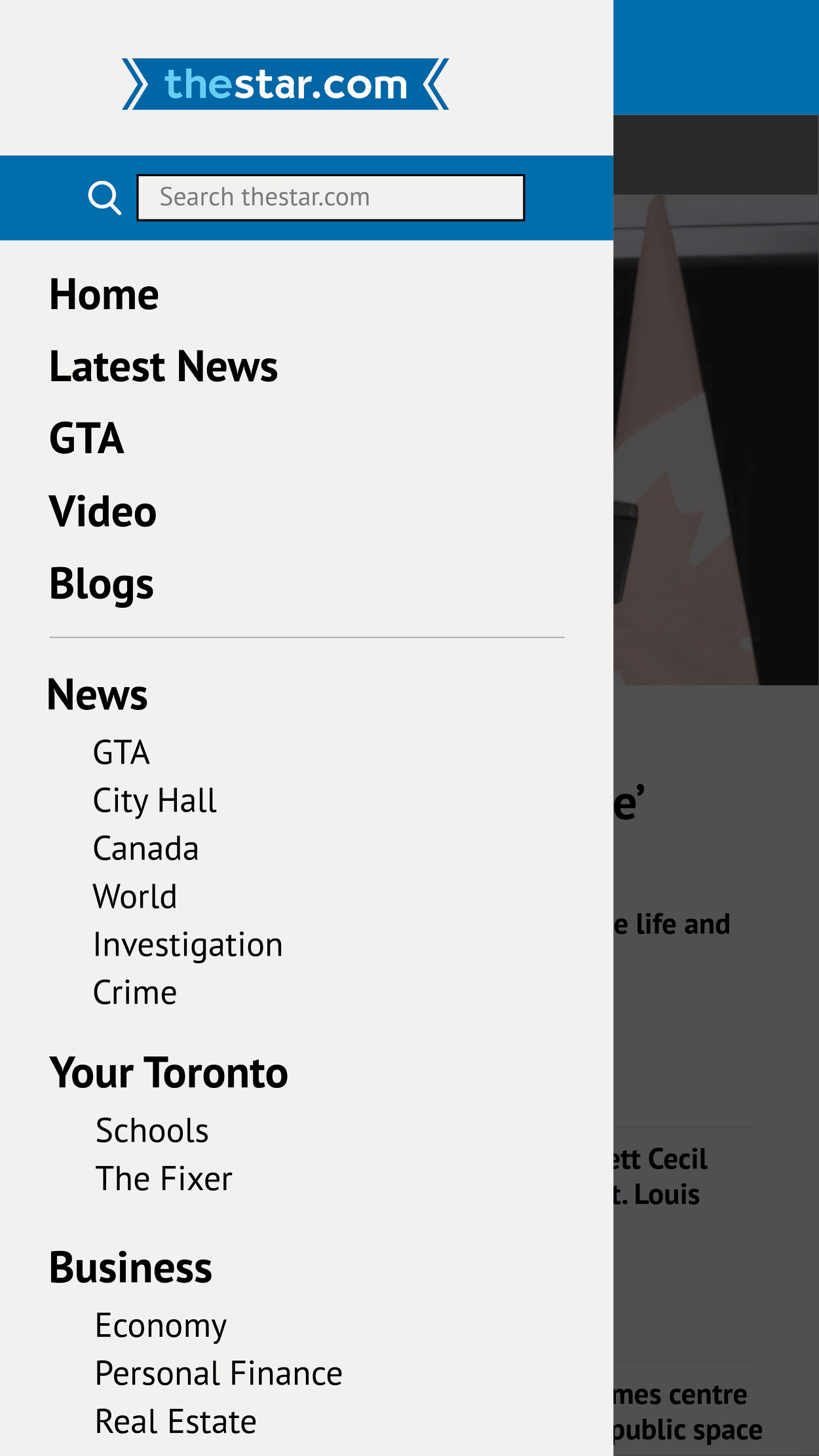Open Your Toronto section
Screen dimensions: 819x1456
168,1073
